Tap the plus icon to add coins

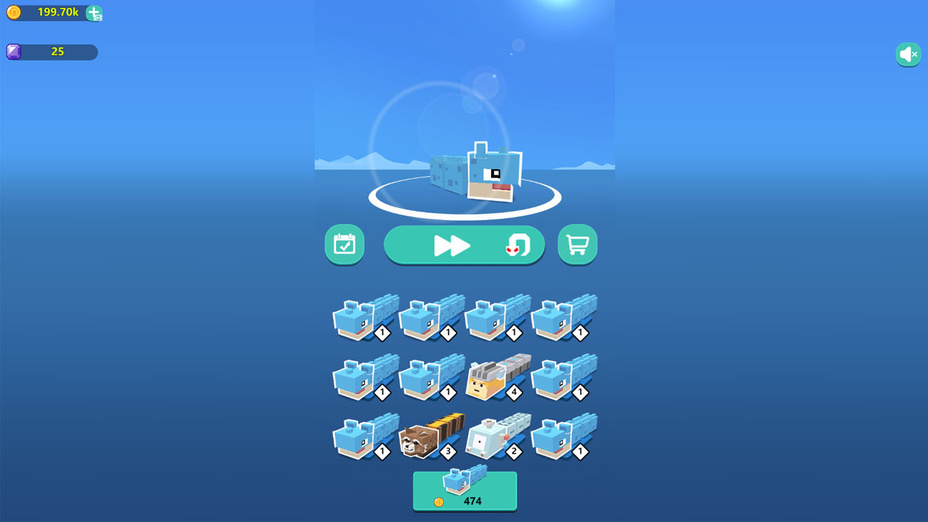[93, 13]
